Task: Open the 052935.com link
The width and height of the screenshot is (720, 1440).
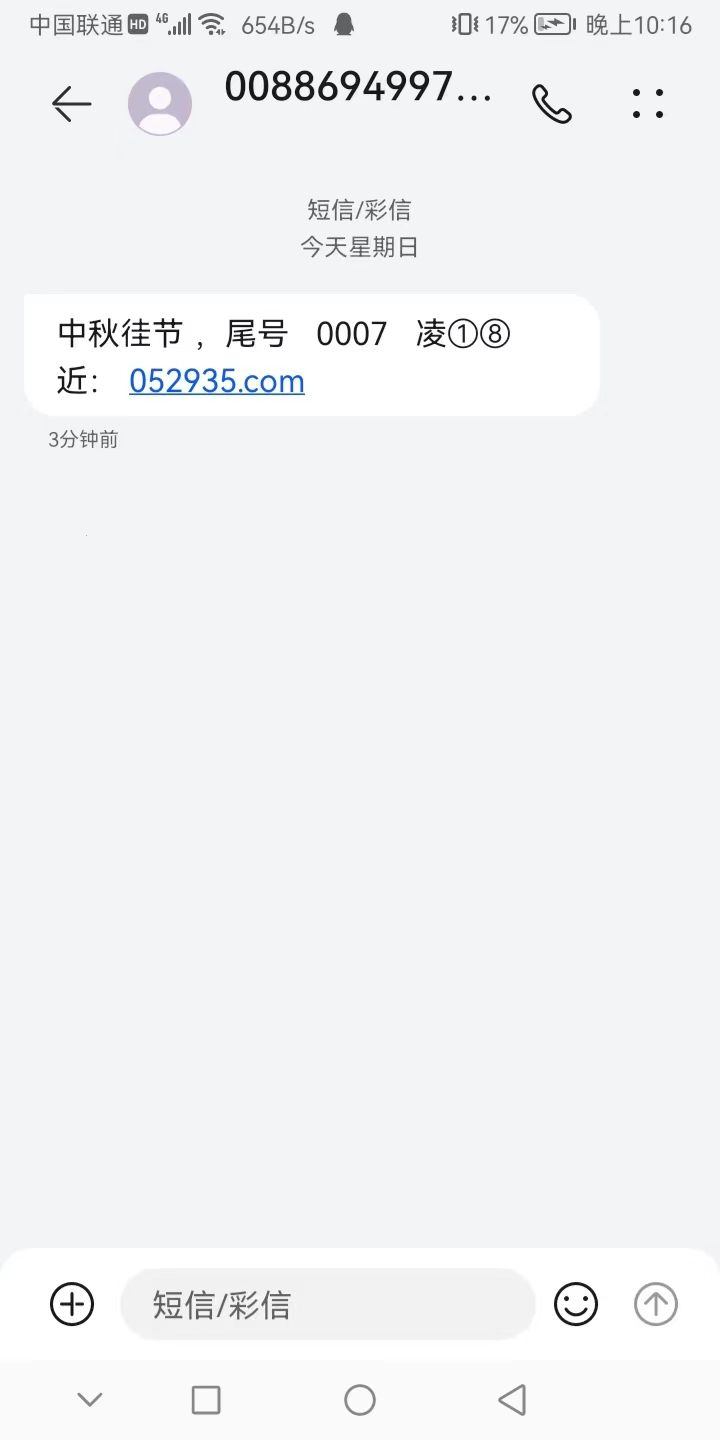Action: tap(217, 381)
